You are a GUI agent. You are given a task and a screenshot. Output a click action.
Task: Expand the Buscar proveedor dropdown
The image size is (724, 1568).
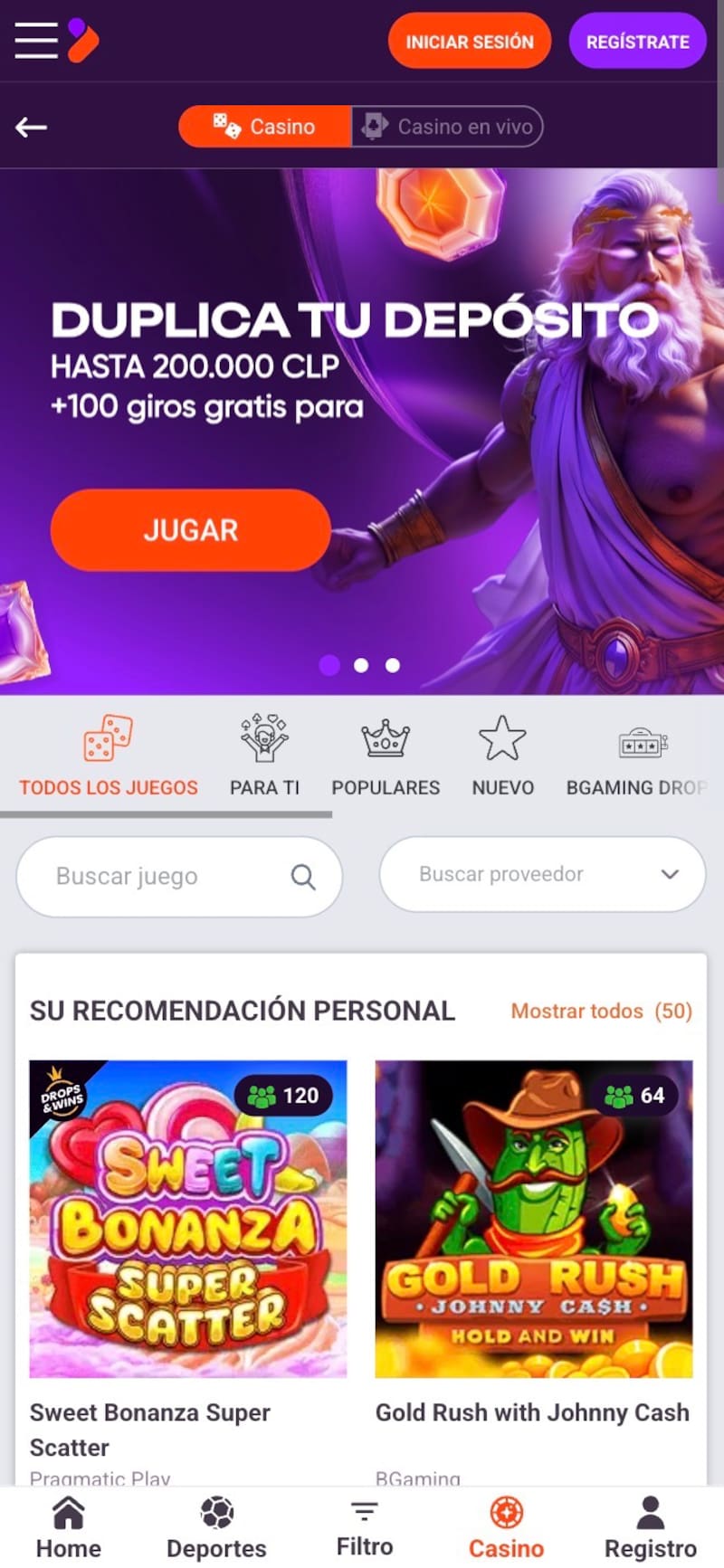tap(542, 875)
